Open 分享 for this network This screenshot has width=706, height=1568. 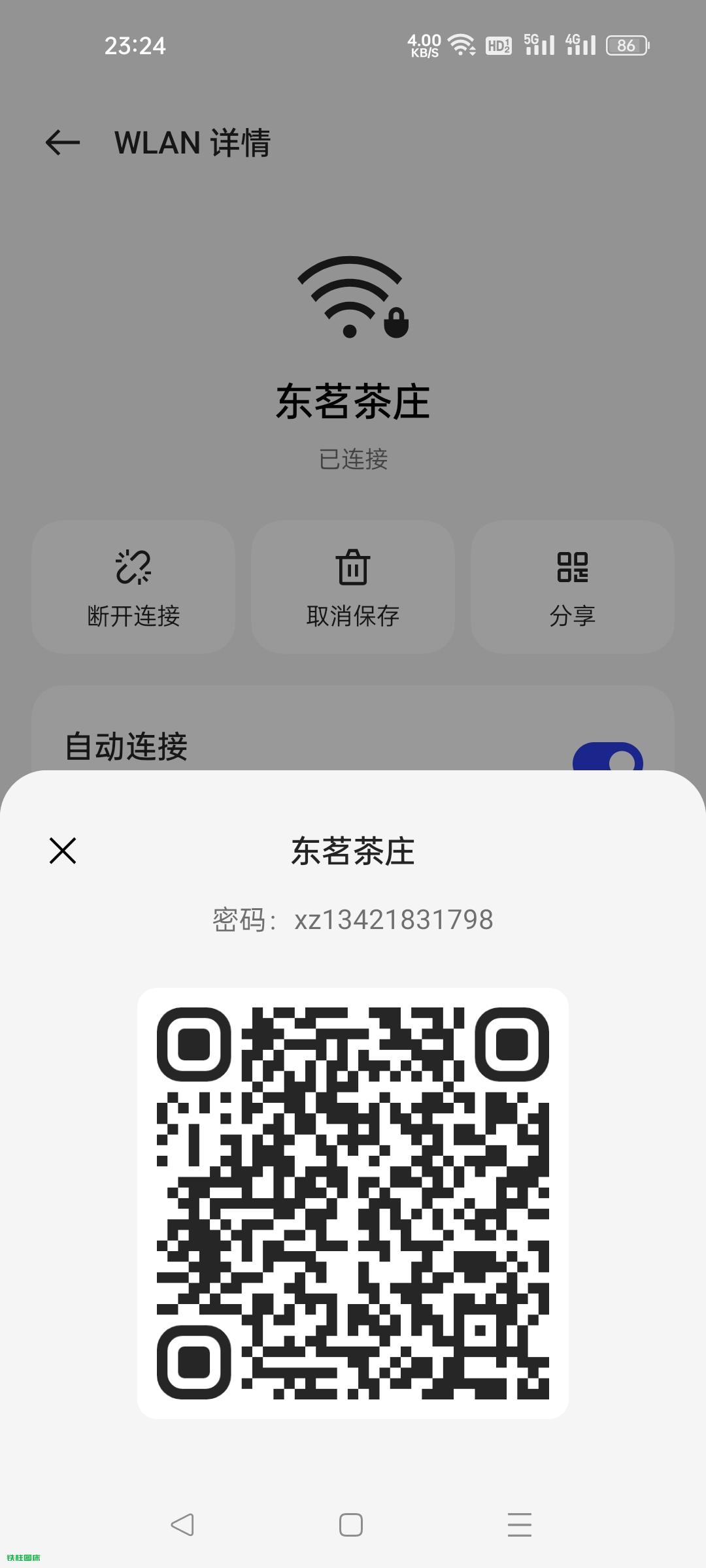pyautogui.click(x=572, y=587)
